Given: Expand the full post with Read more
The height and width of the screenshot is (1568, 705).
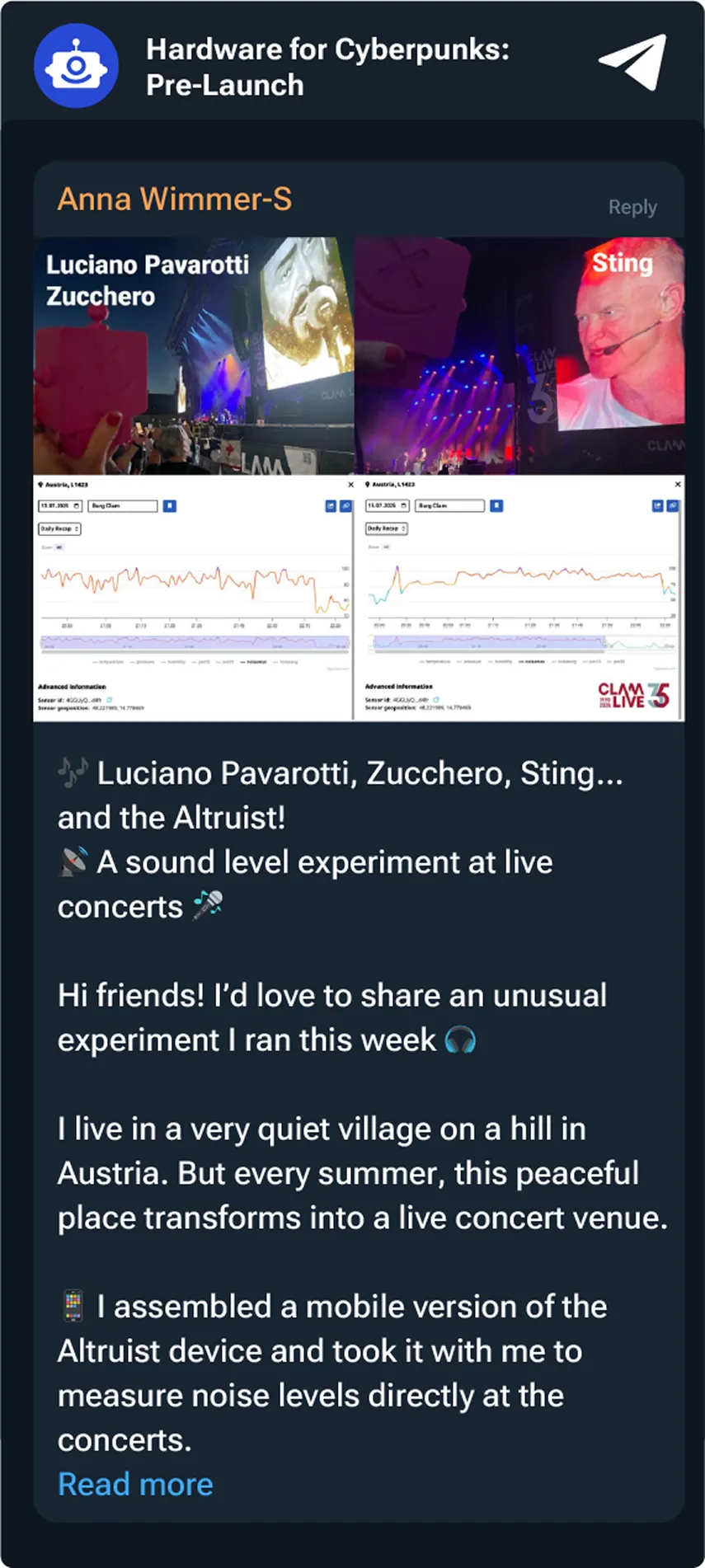Looking at the screenshot, I should pos(134,1483).
